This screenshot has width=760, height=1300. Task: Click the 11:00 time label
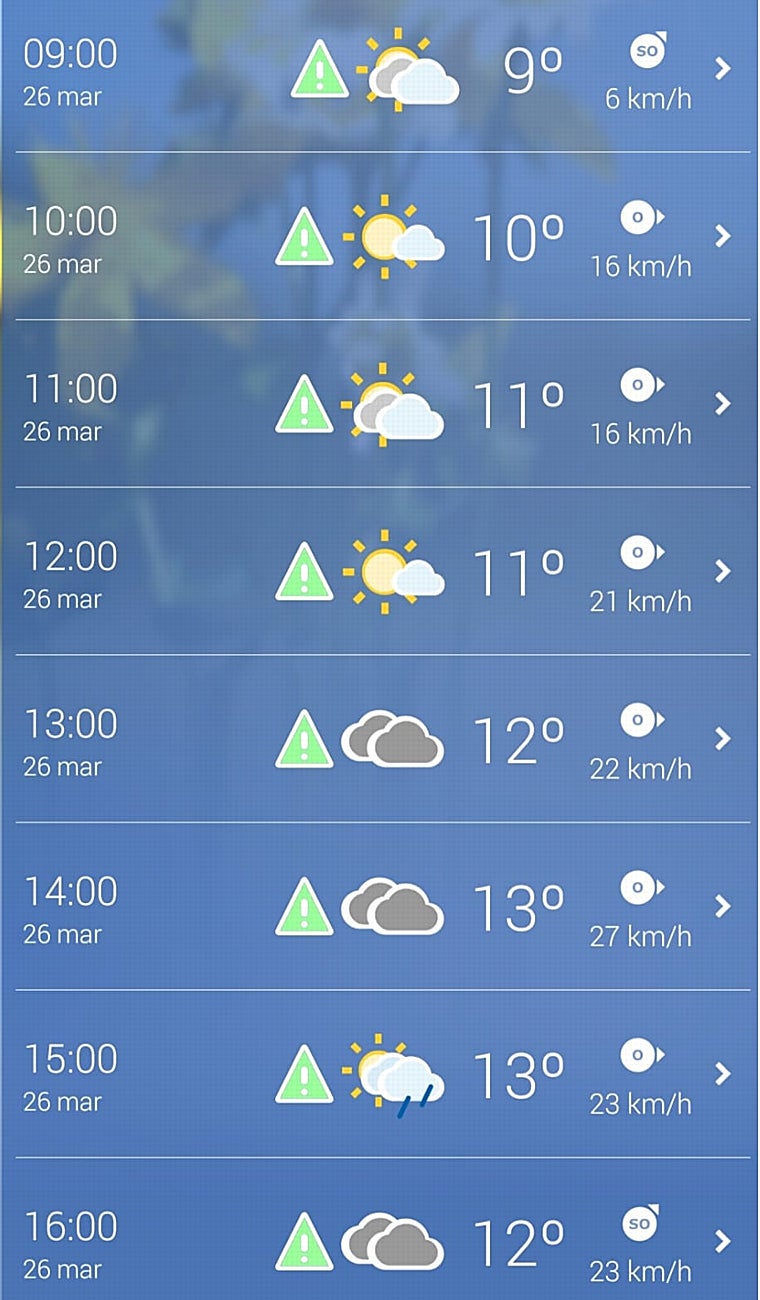click(70, 387)
